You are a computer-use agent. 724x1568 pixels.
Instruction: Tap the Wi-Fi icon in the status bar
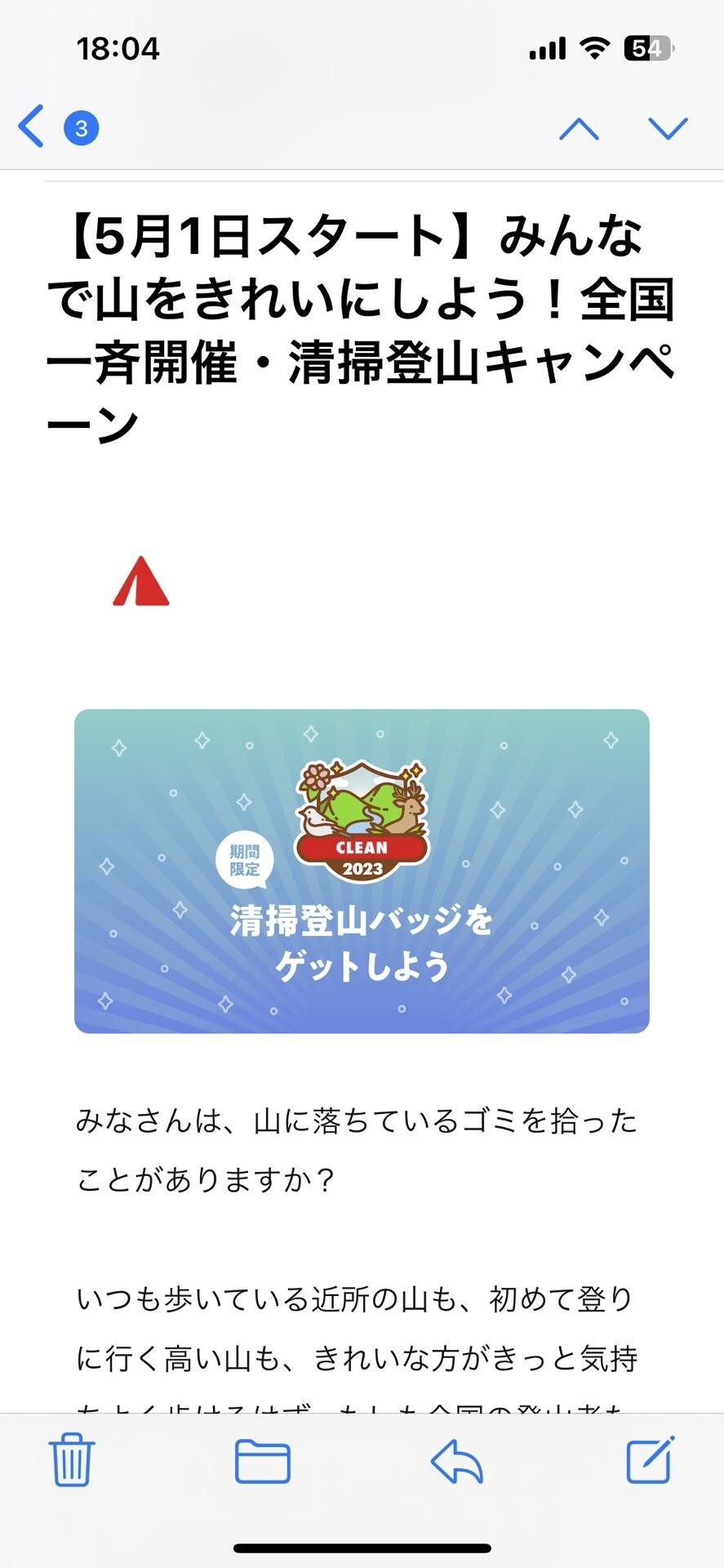click(x=595, y=47)
